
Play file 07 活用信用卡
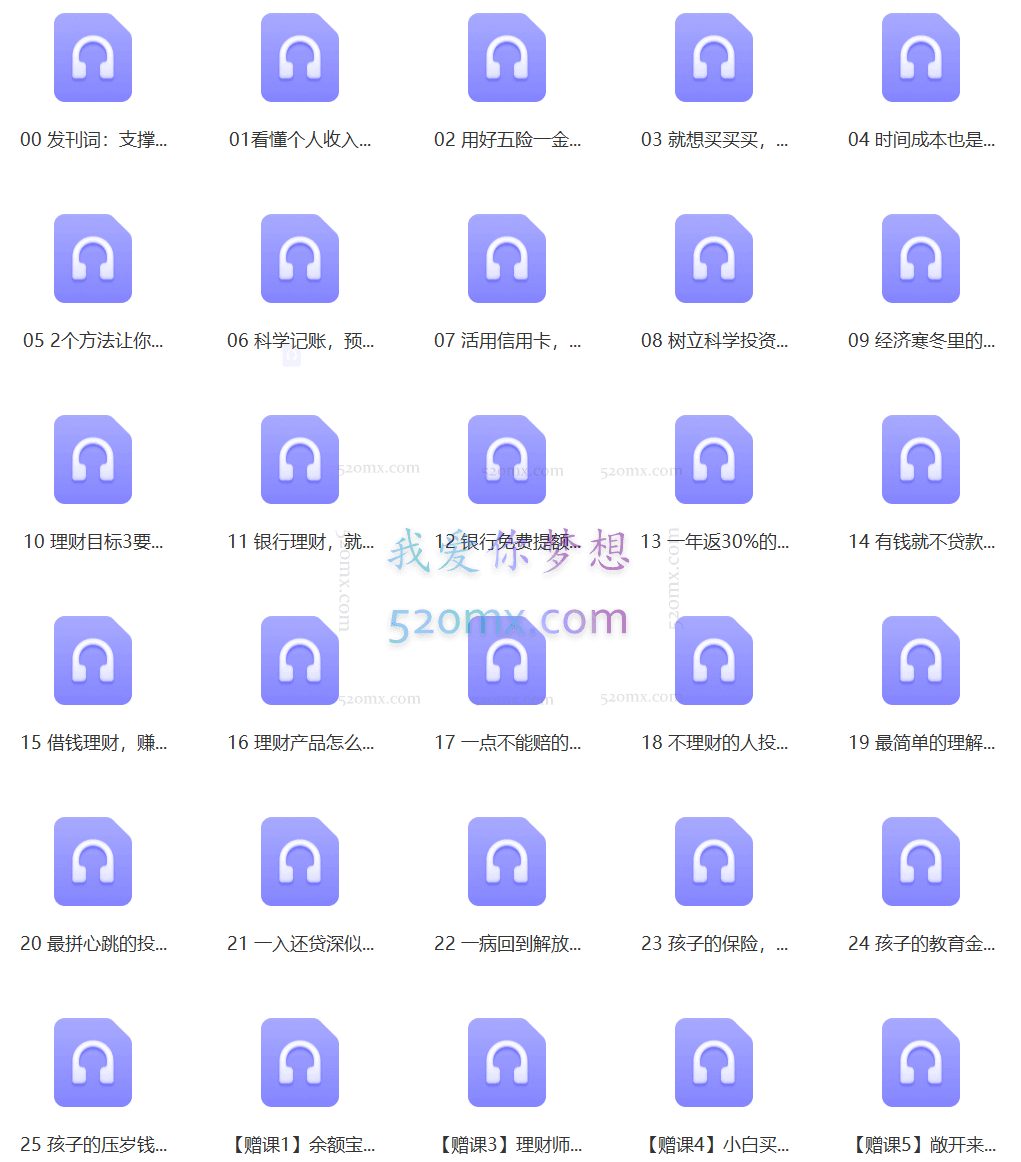[x=507, y=259]
